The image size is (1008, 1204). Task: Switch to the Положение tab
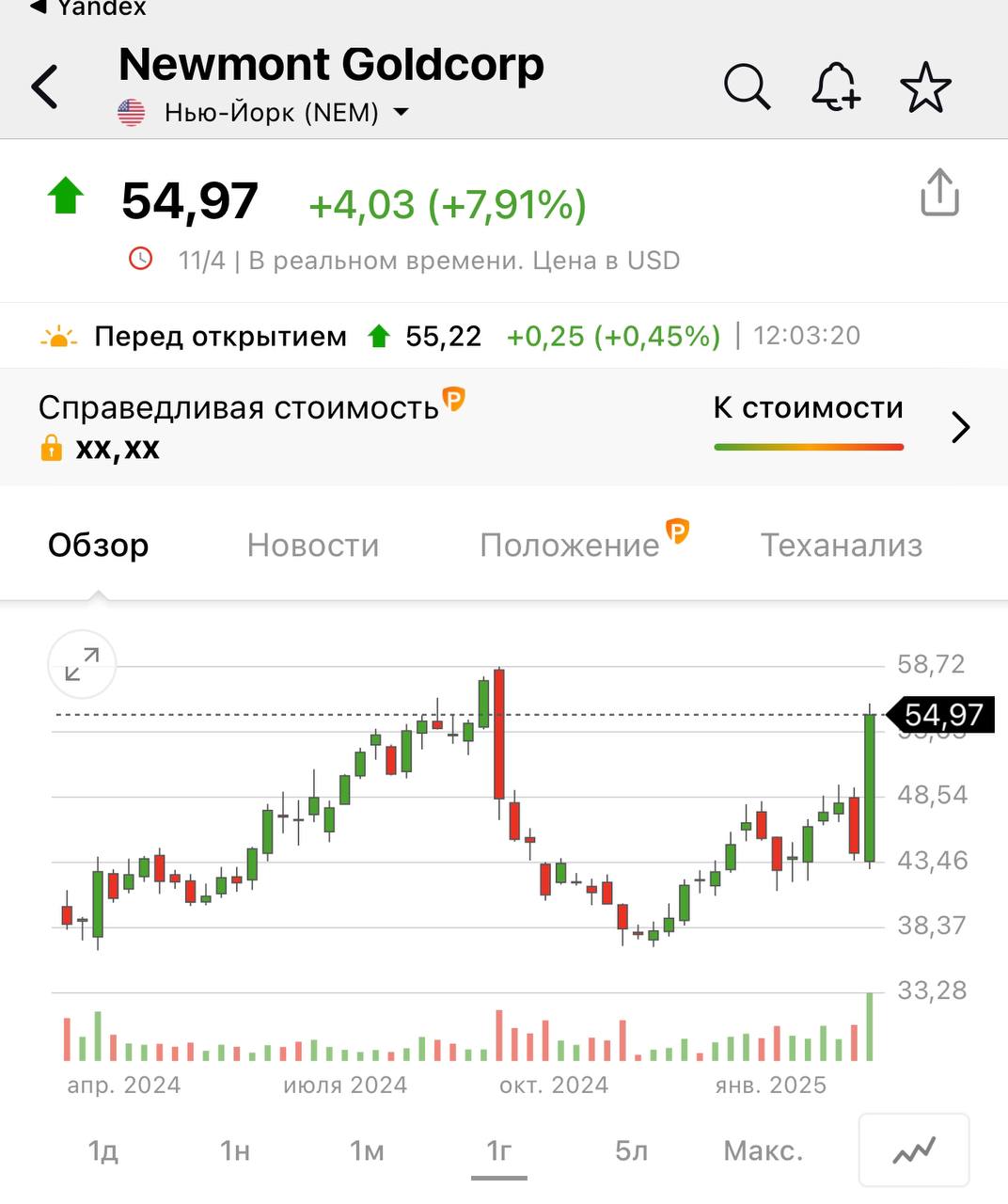pyautogui.click(x=570, y=546)
